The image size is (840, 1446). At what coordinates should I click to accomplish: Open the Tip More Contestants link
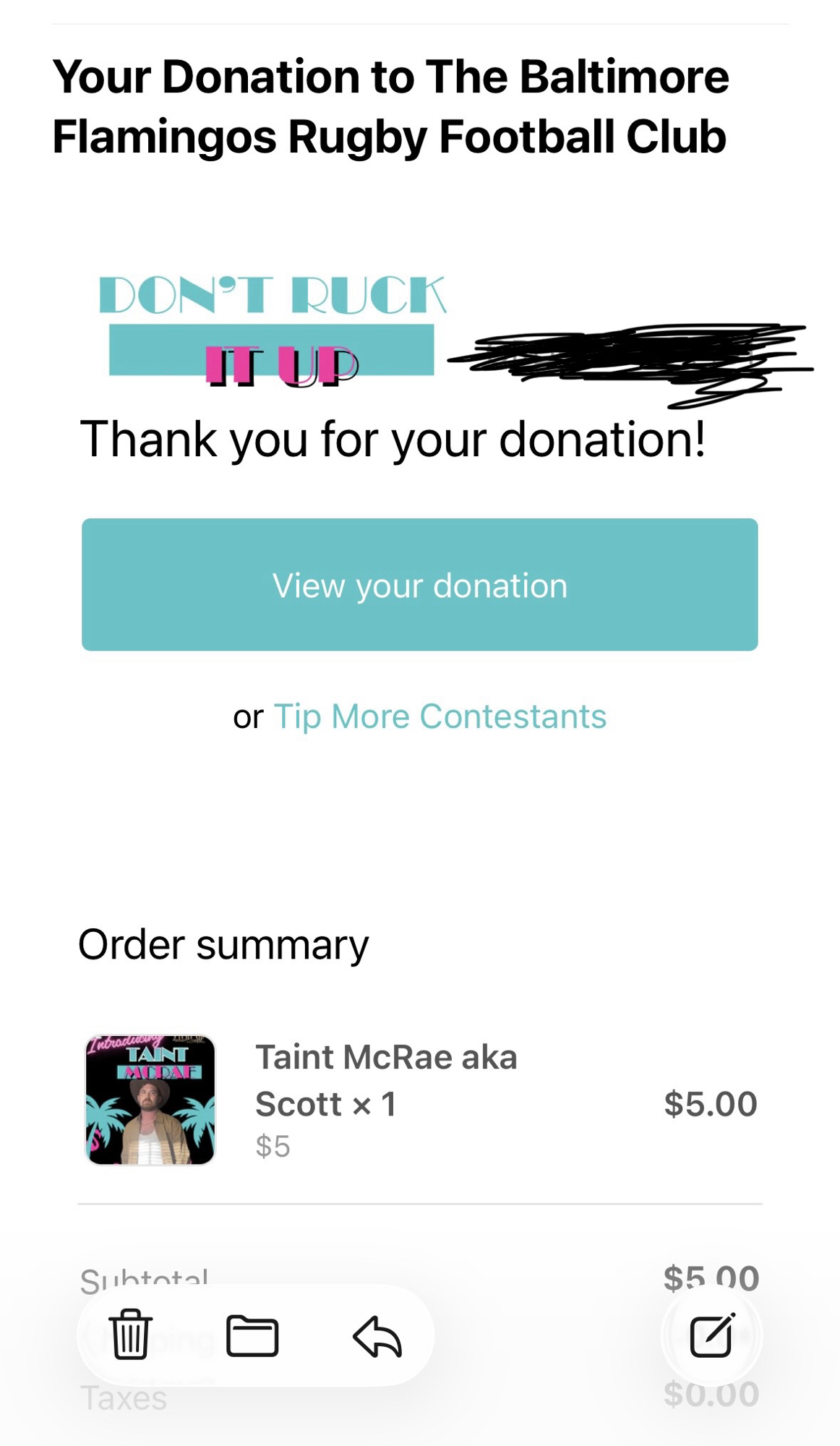(x=440, y=716)
